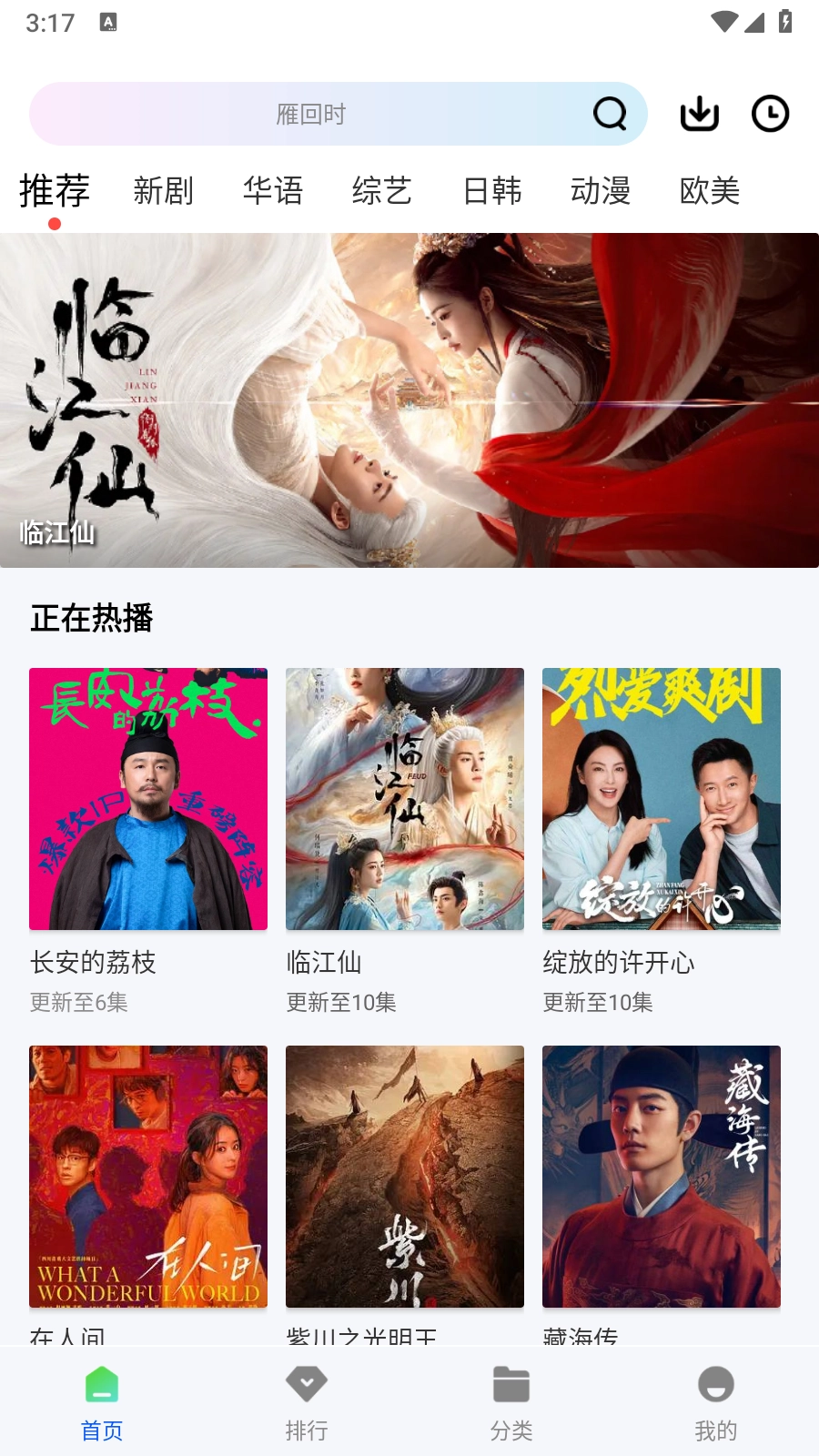The width and height of the screenshot is (819, 1456).
Task: Open the 分类 folder icon
Action: click(511, 1384)
